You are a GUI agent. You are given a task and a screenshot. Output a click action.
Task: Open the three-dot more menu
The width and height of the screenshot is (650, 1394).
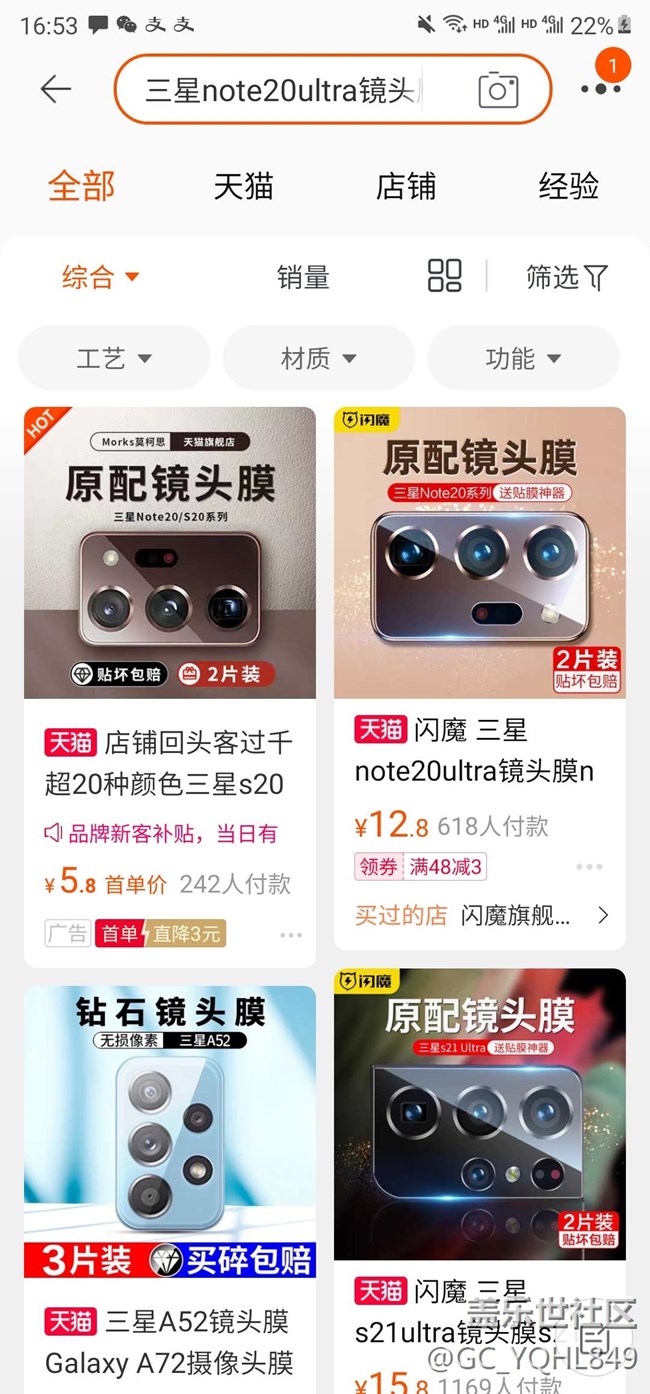(600, 88)
